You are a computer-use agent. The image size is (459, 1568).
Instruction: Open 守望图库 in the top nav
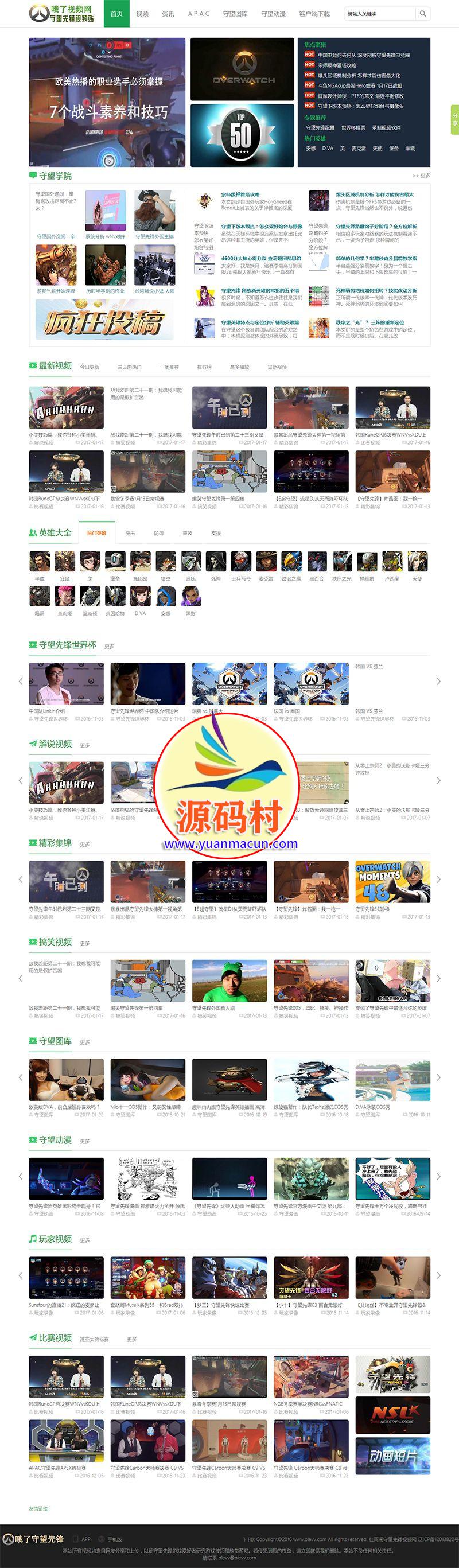click(x=235, y=13)
